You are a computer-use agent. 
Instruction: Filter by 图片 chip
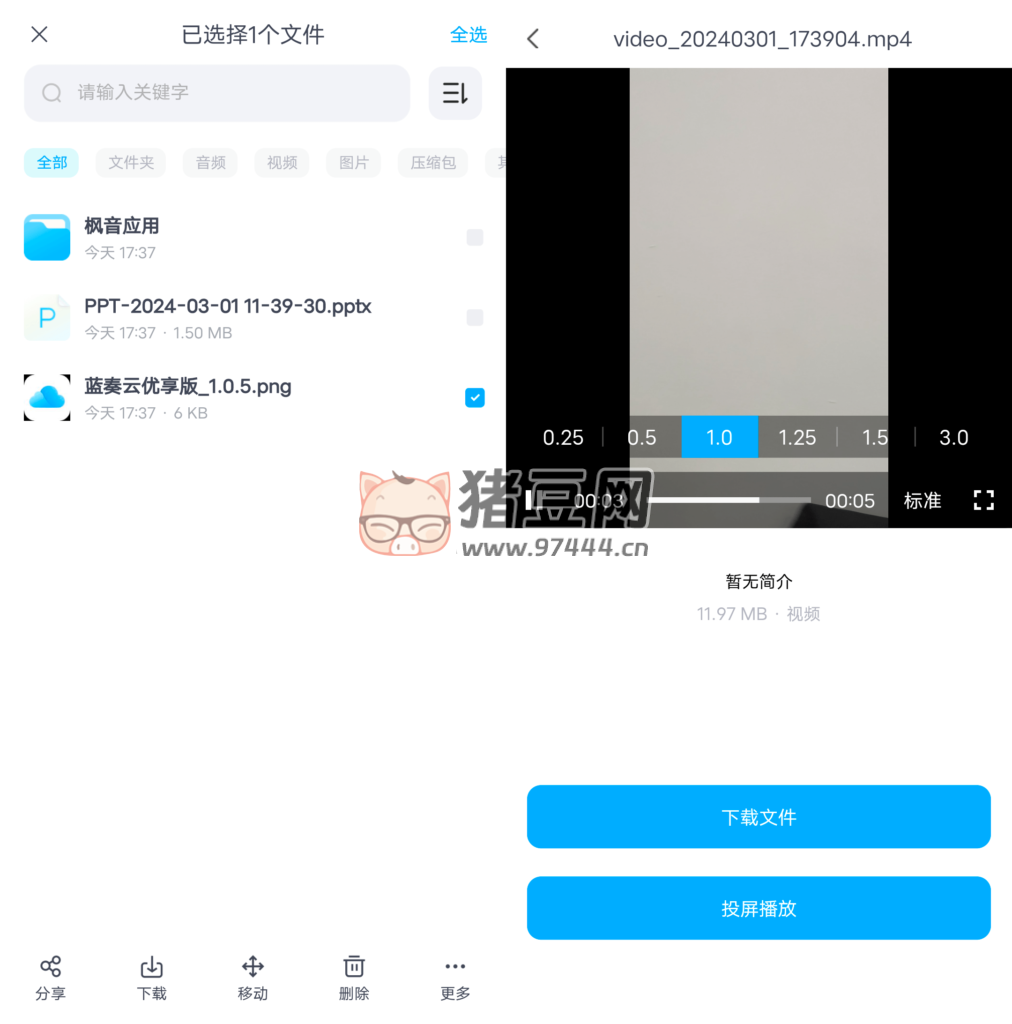coord(354,162)
